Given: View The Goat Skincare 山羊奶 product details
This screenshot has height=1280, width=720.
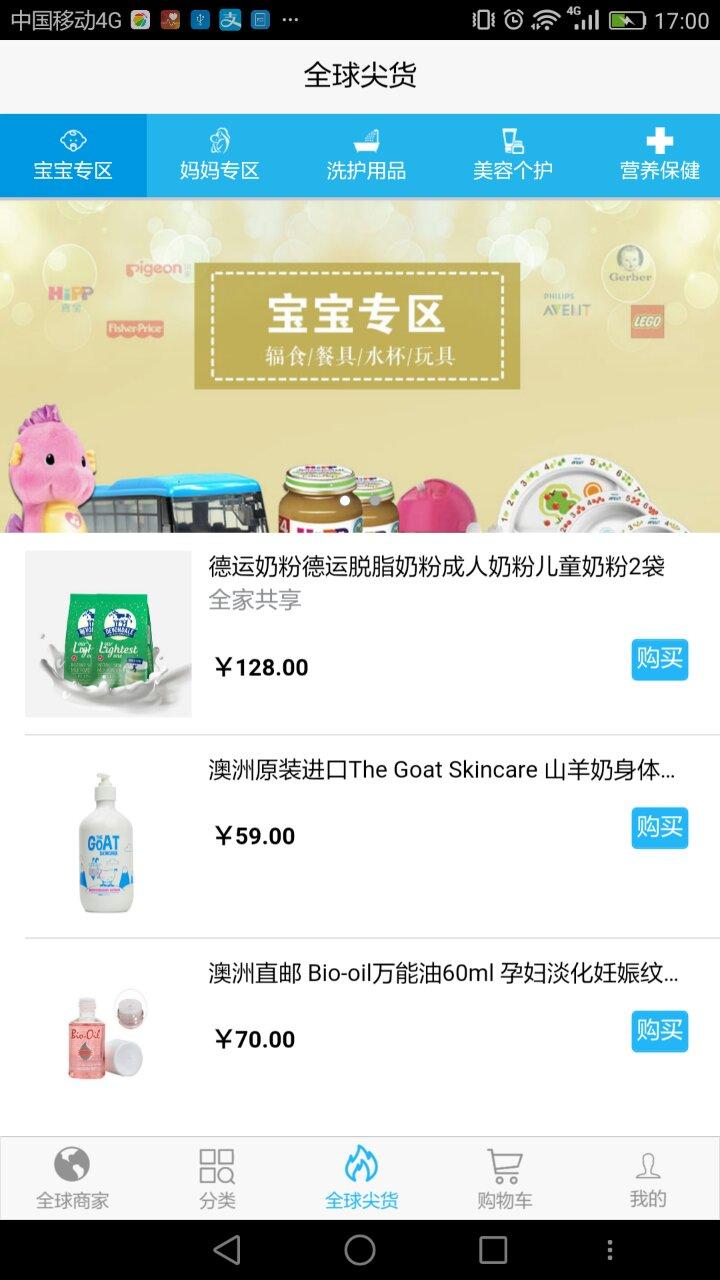Looking at the screenshot, I should tap(441, 770).
